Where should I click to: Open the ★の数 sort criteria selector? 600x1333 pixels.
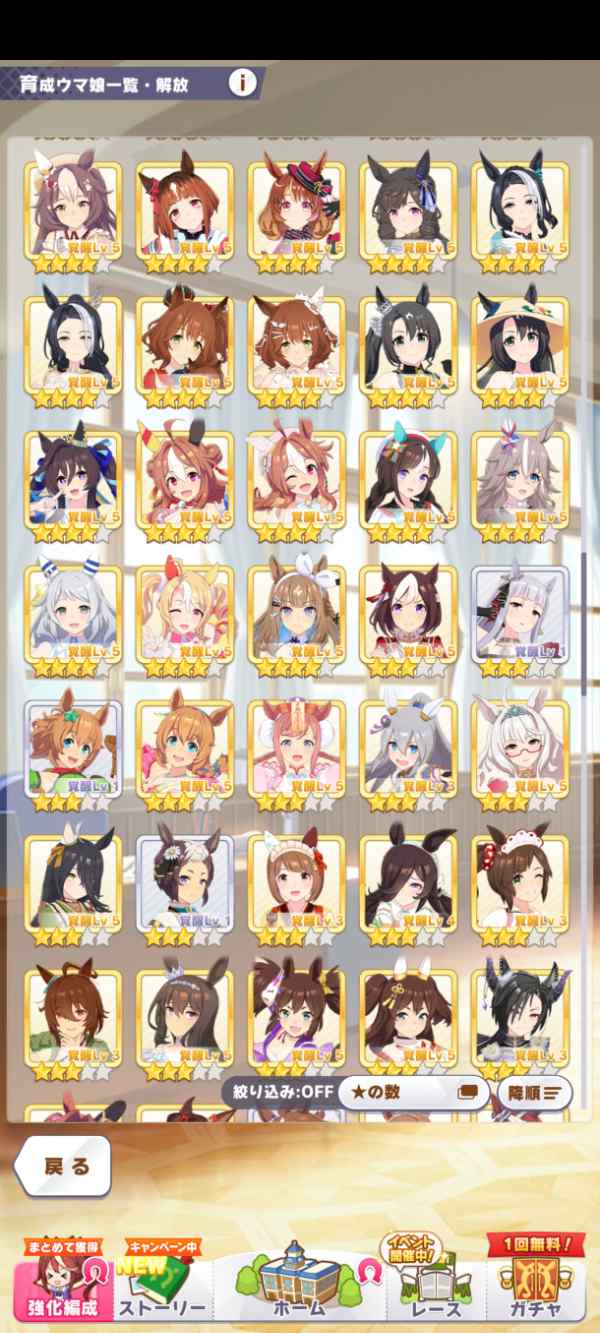pos(412,1091)
